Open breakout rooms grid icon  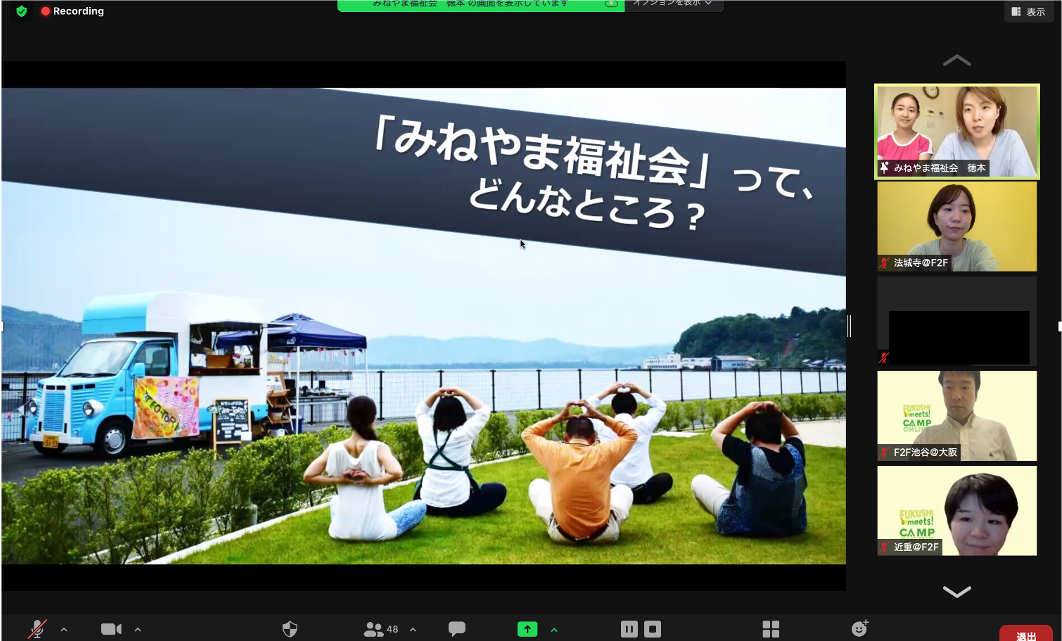(x=771, y=629)
